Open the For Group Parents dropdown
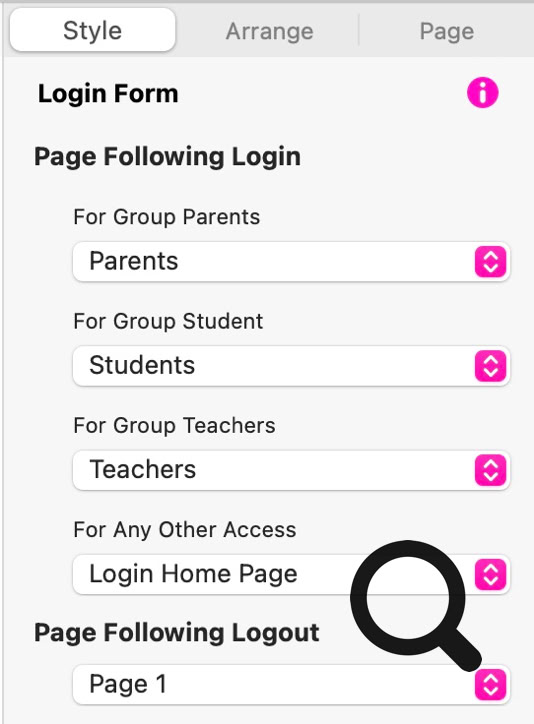This screenshot has width=534, height=724. click(x=291, y=261)
